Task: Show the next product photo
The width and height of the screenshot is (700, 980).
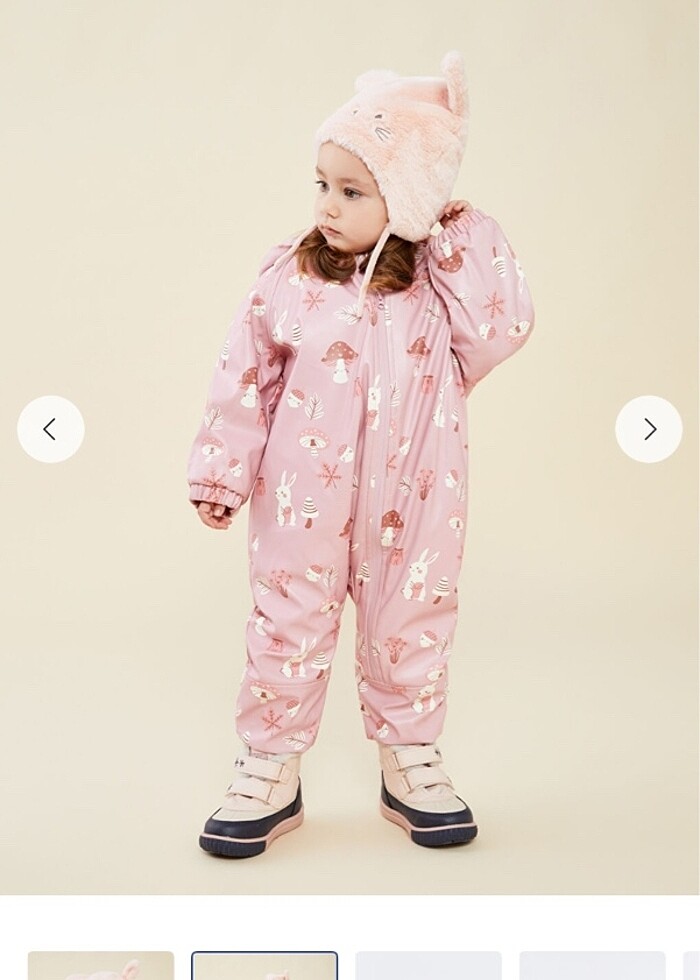Action: pyautogui.click(x=648, y=429)
